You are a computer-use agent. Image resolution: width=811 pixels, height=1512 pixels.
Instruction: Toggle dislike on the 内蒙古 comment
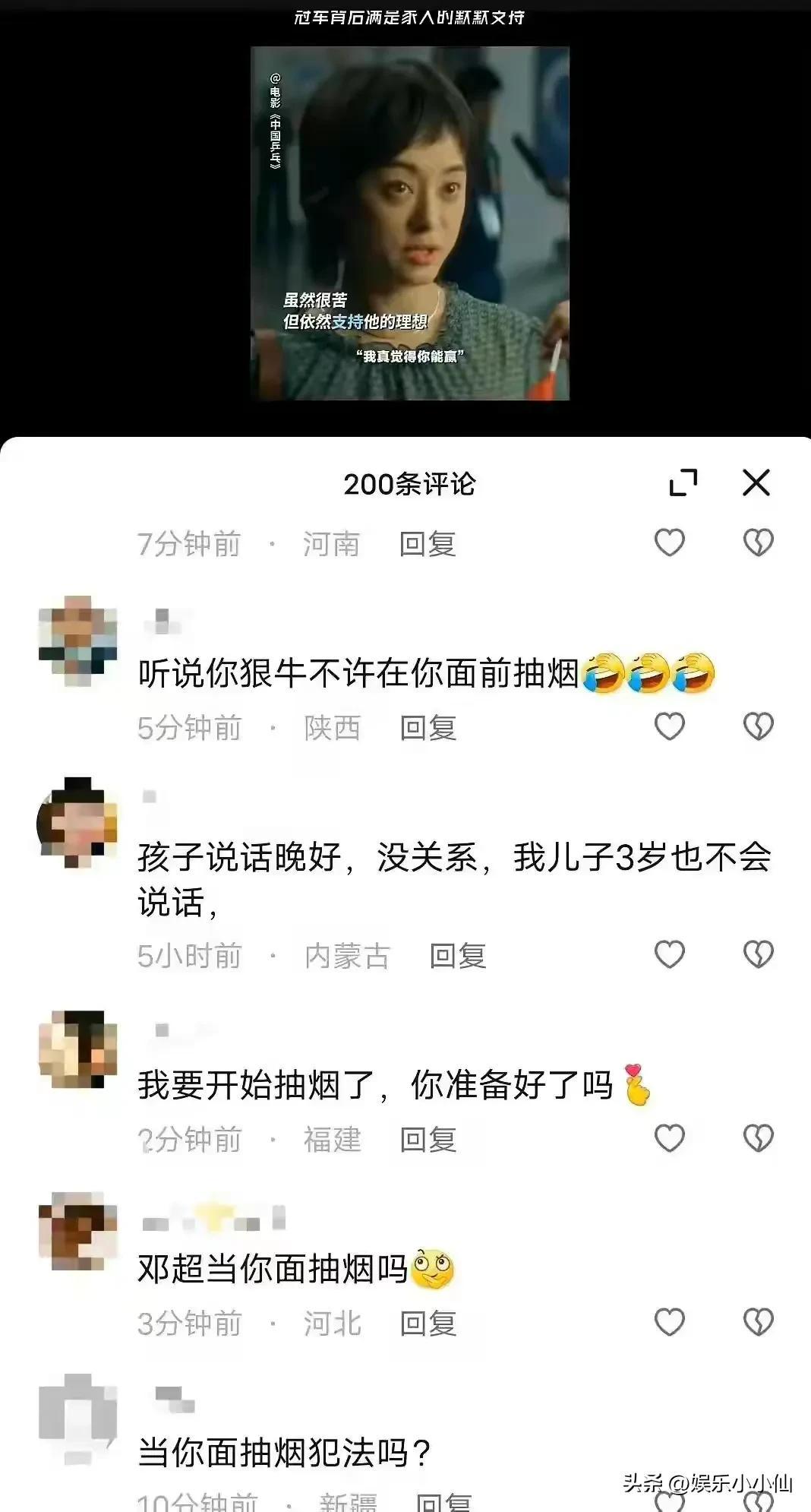pos(756,954)
